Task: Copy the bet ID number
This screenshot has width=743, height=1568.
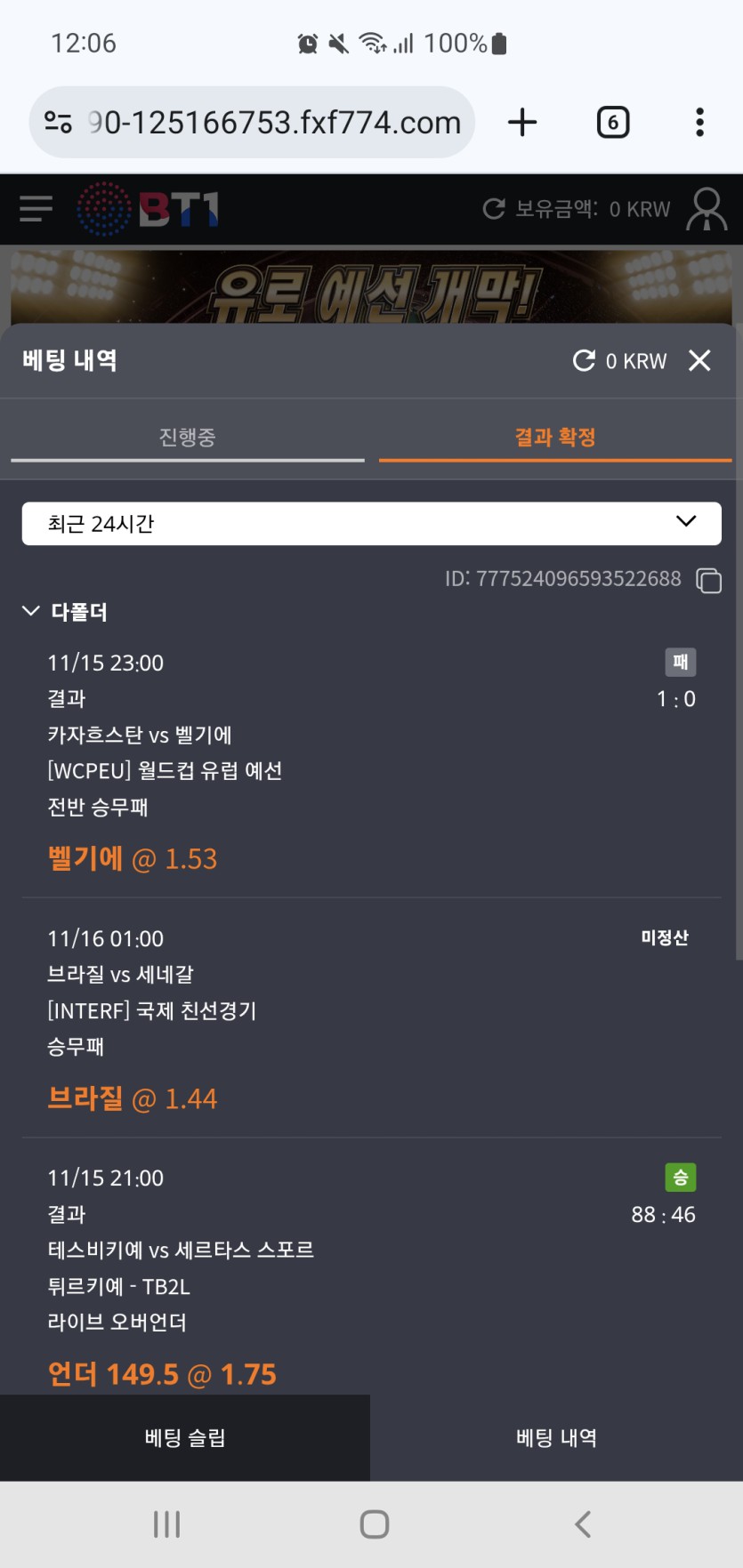Action: (x=708, y=580)
